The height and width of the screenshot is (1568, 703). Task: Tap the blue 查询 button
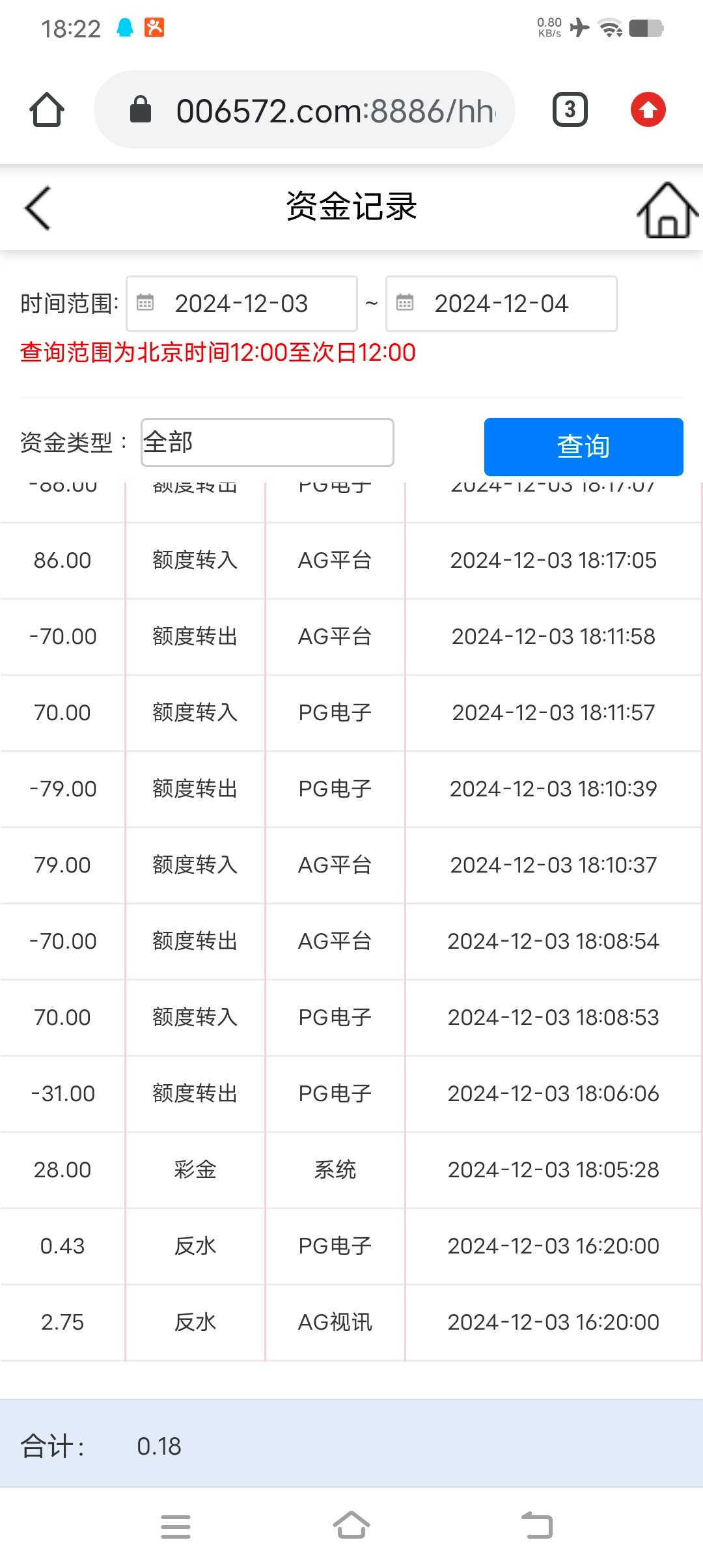(584, 447)
